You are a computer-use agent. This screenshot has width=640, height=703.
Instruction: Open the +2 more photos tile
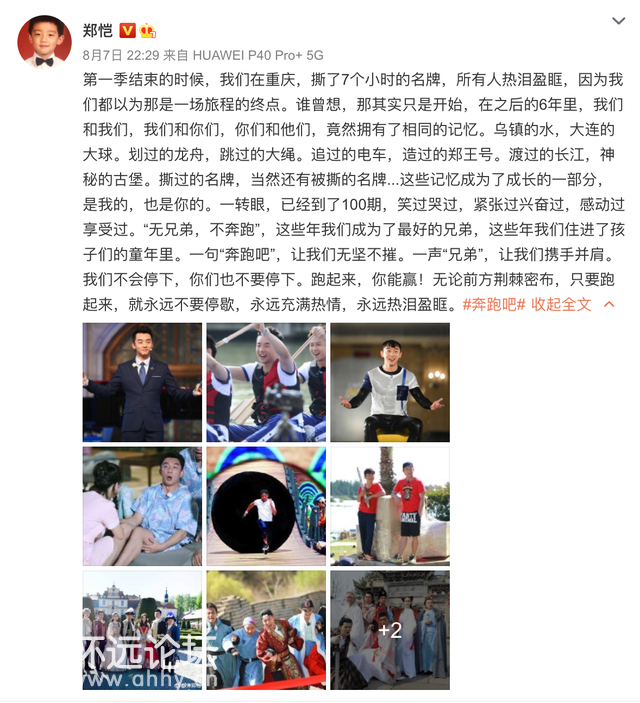point(390,629)
